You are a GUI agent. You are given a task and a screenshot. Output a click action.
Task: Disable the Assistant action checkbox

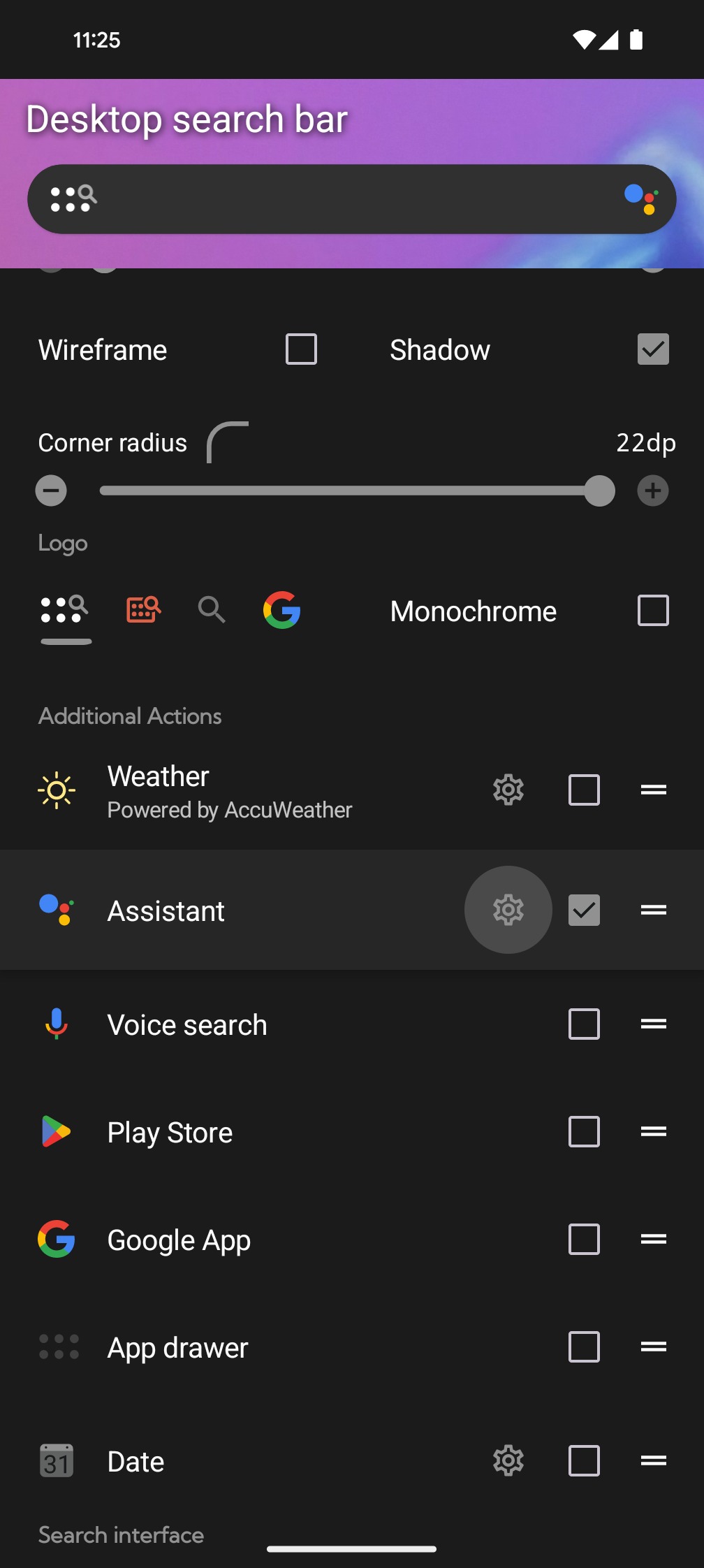584,910
